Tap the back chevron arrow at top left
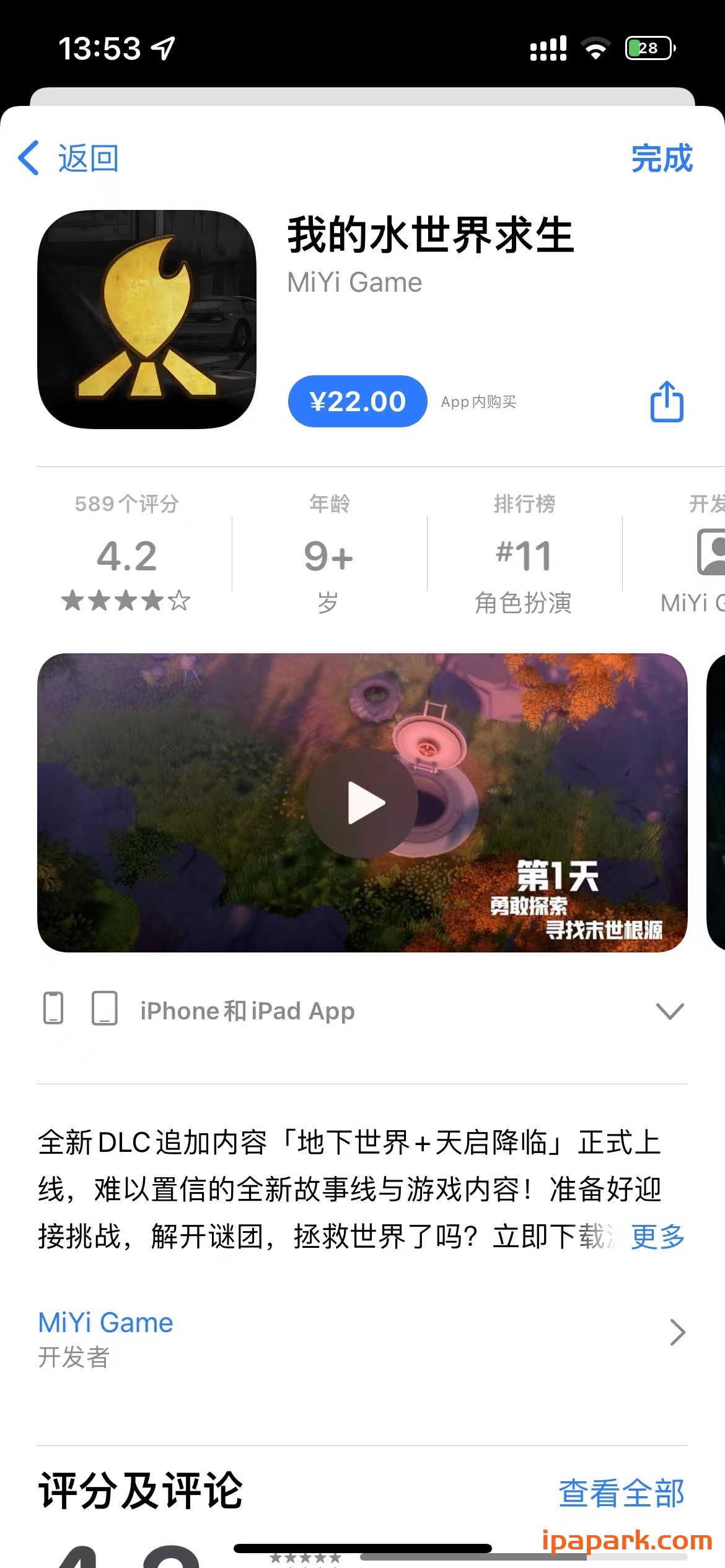The image size is (725, 1568). click(x=29, y=159)
